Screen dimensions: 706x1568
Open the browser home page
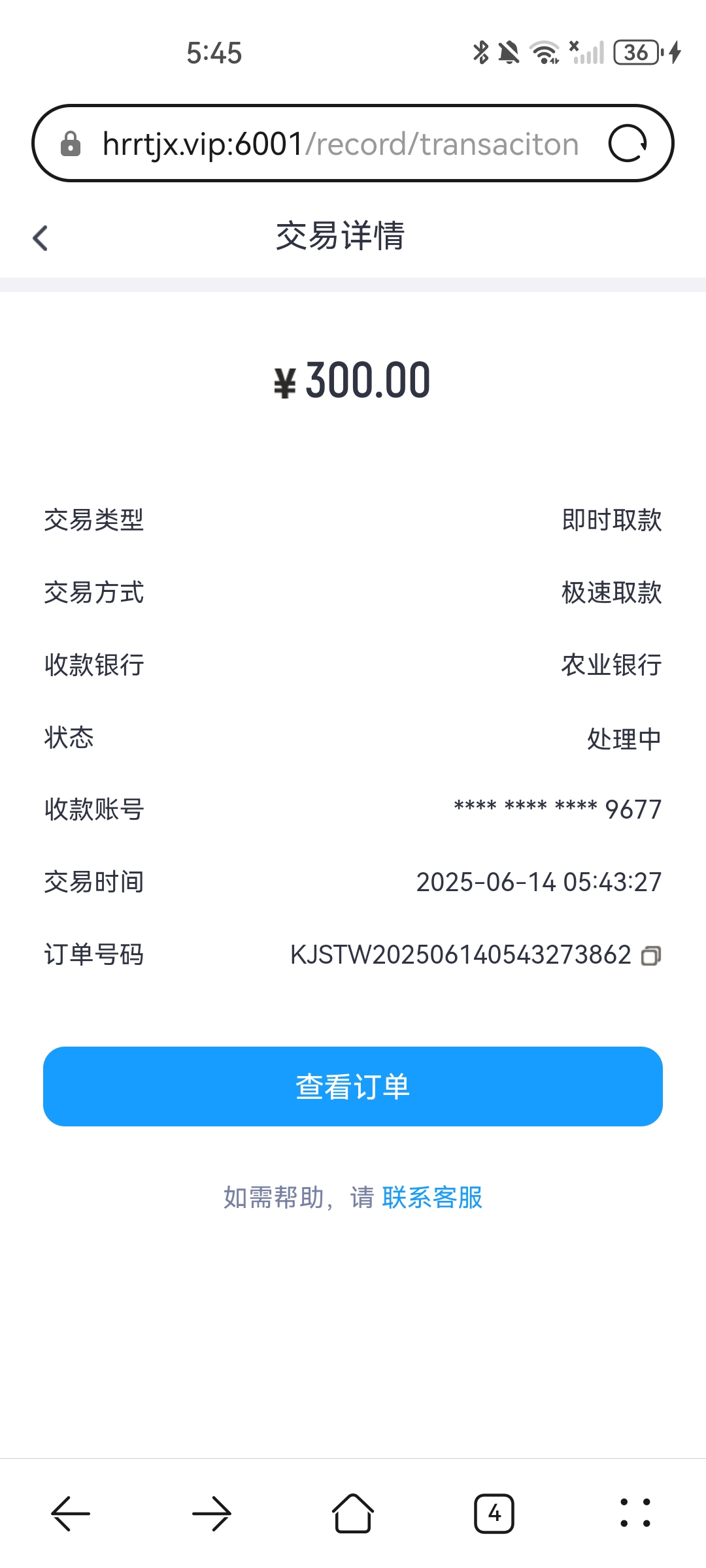coord(353,1513)
